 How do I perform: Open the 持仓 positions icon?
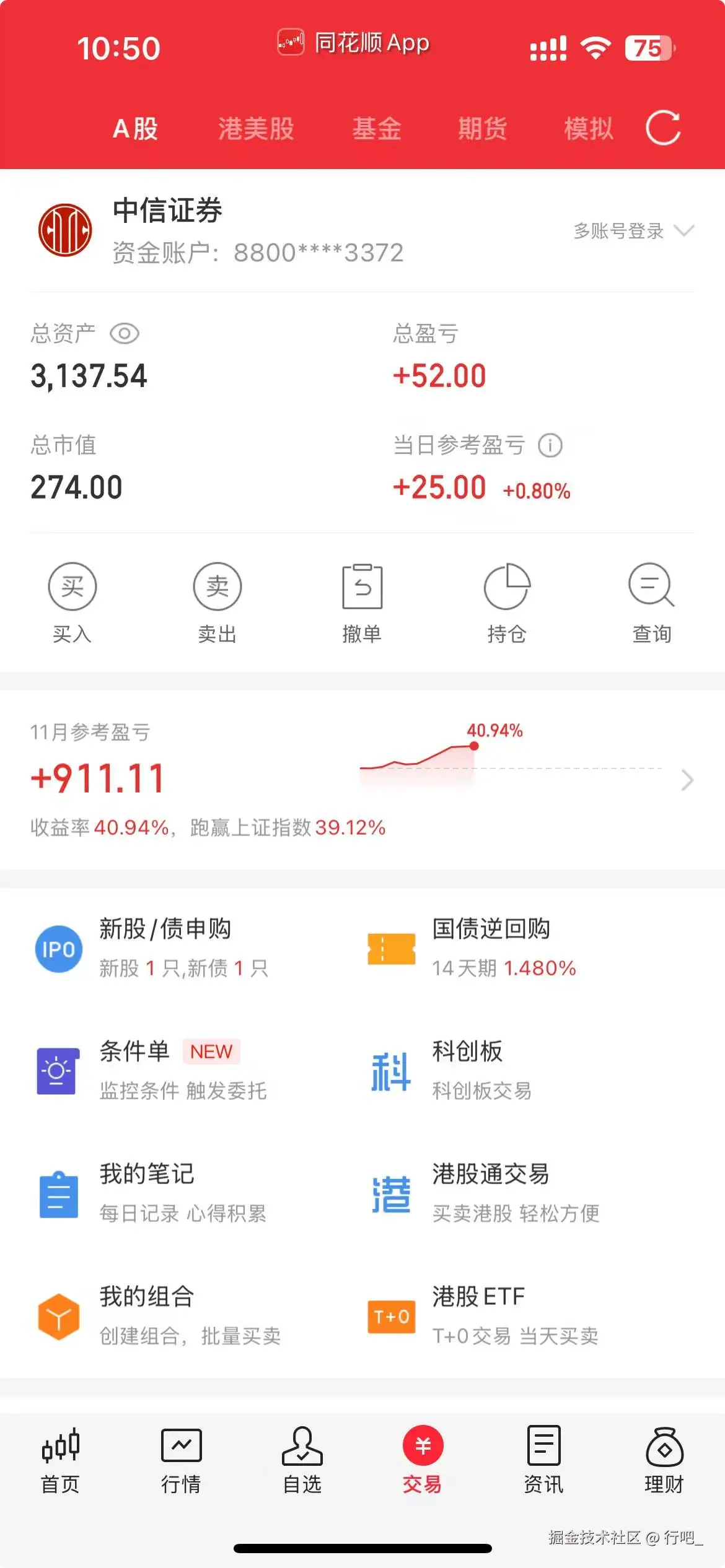coord(507,586)
